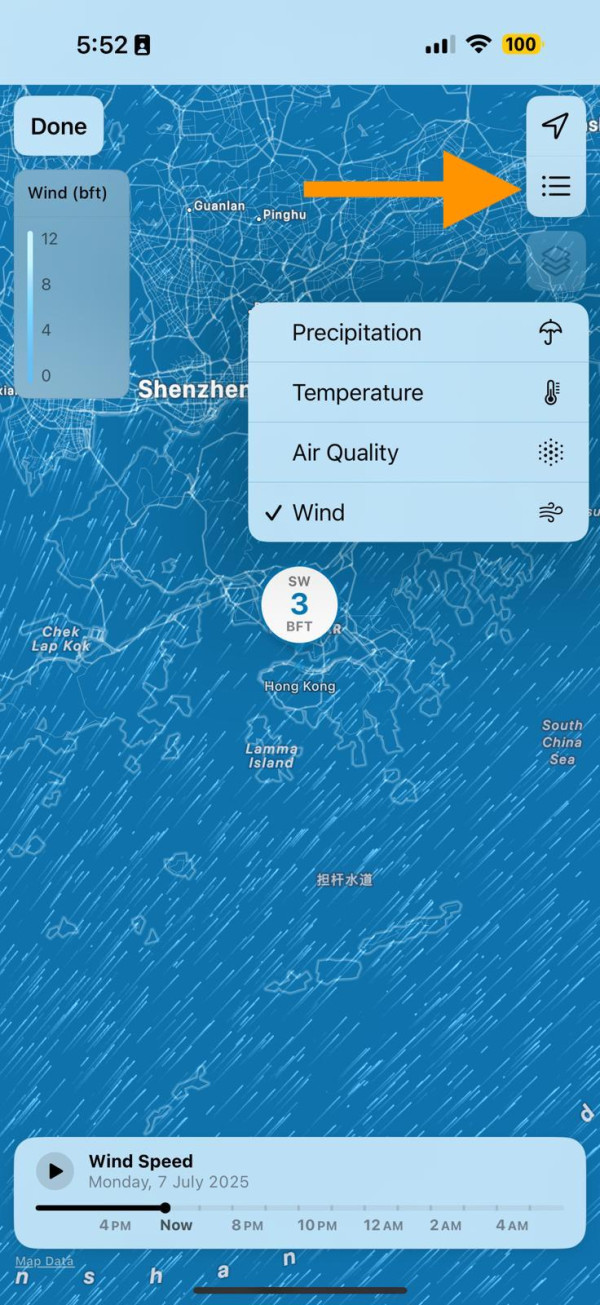Select the Wind layer option
Screen dimensions: 600x1305
(417, 513)
